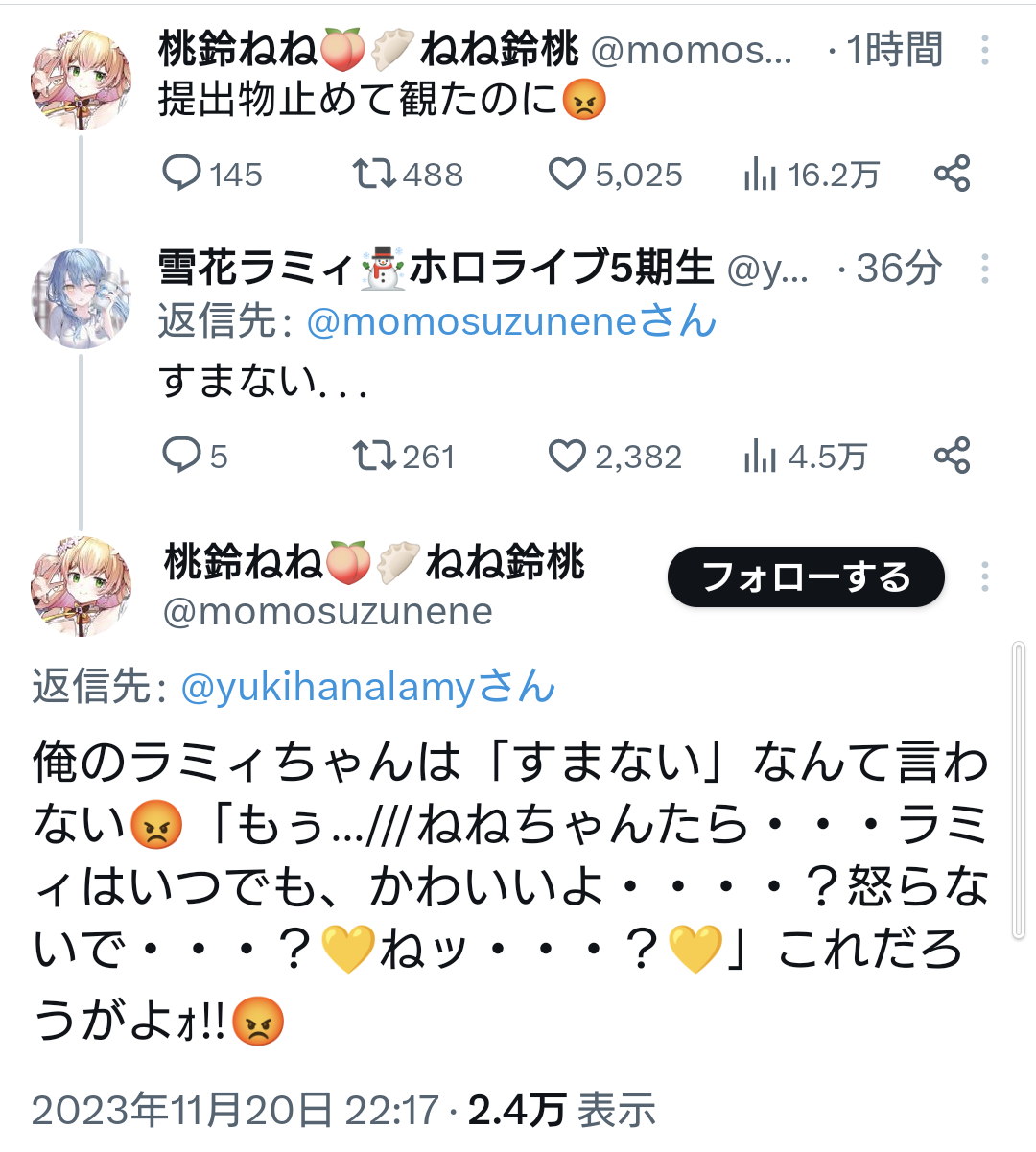This screenshot has height=1152, width=1036.
Task: Reply to 桃鈴ねね's 提出物止めて観たのに tweet
Action: click(x=181, y=174)
